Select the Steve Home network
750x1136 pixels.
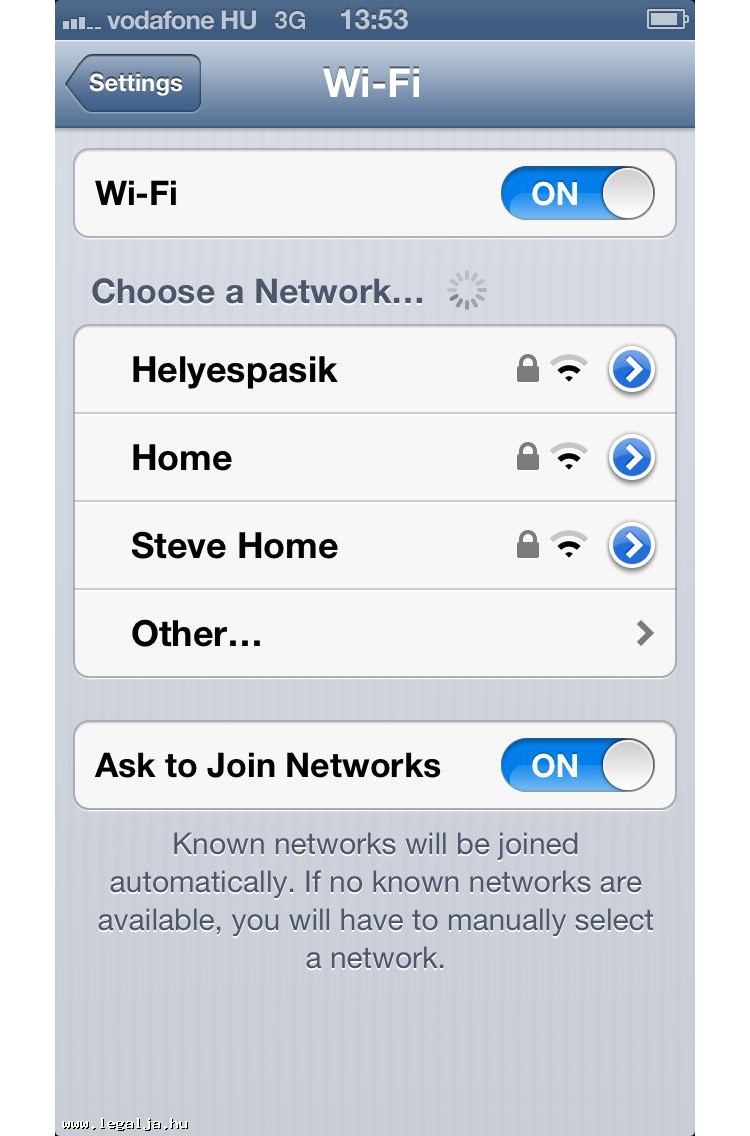click(235, 546)
